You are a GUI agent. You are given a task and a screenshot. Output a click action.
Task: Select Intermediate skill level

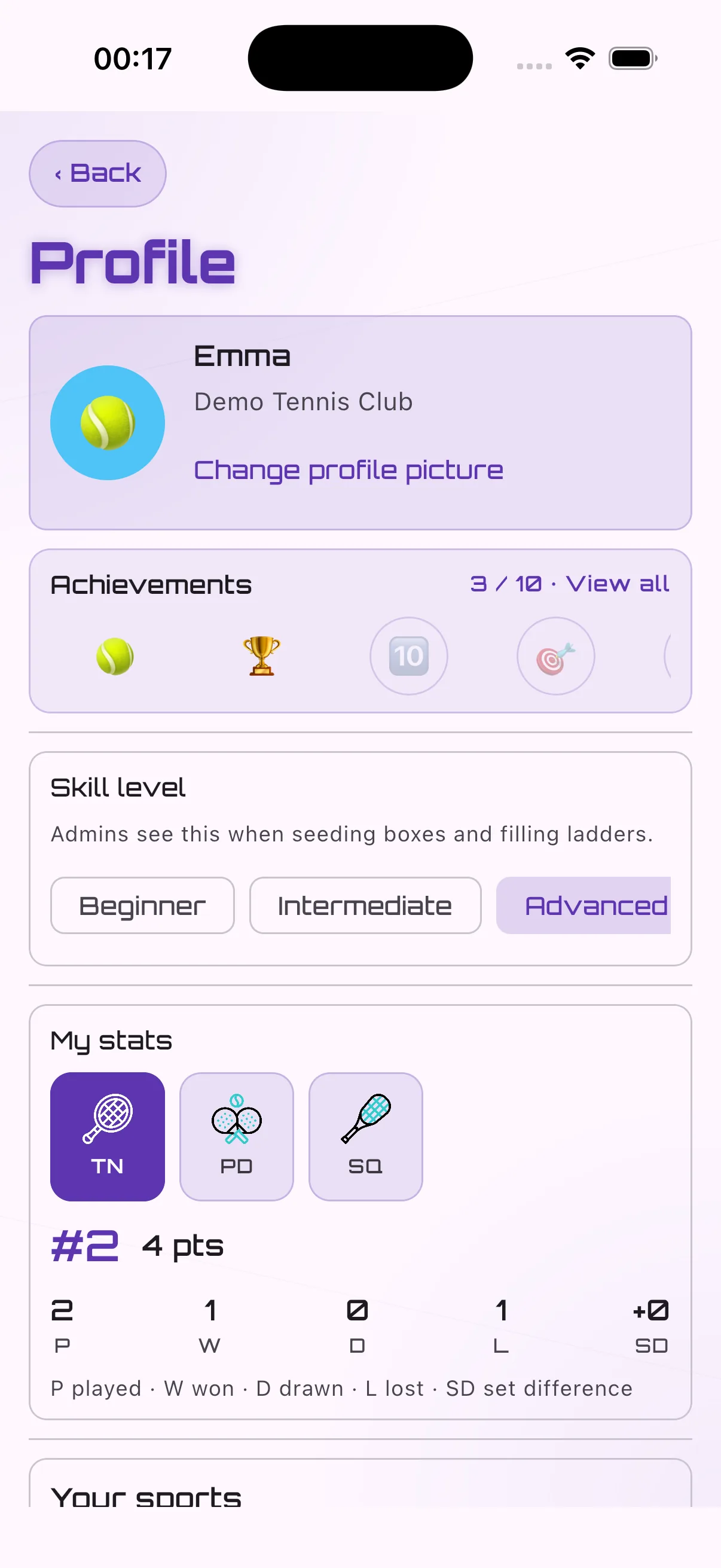tap(364, 906)
